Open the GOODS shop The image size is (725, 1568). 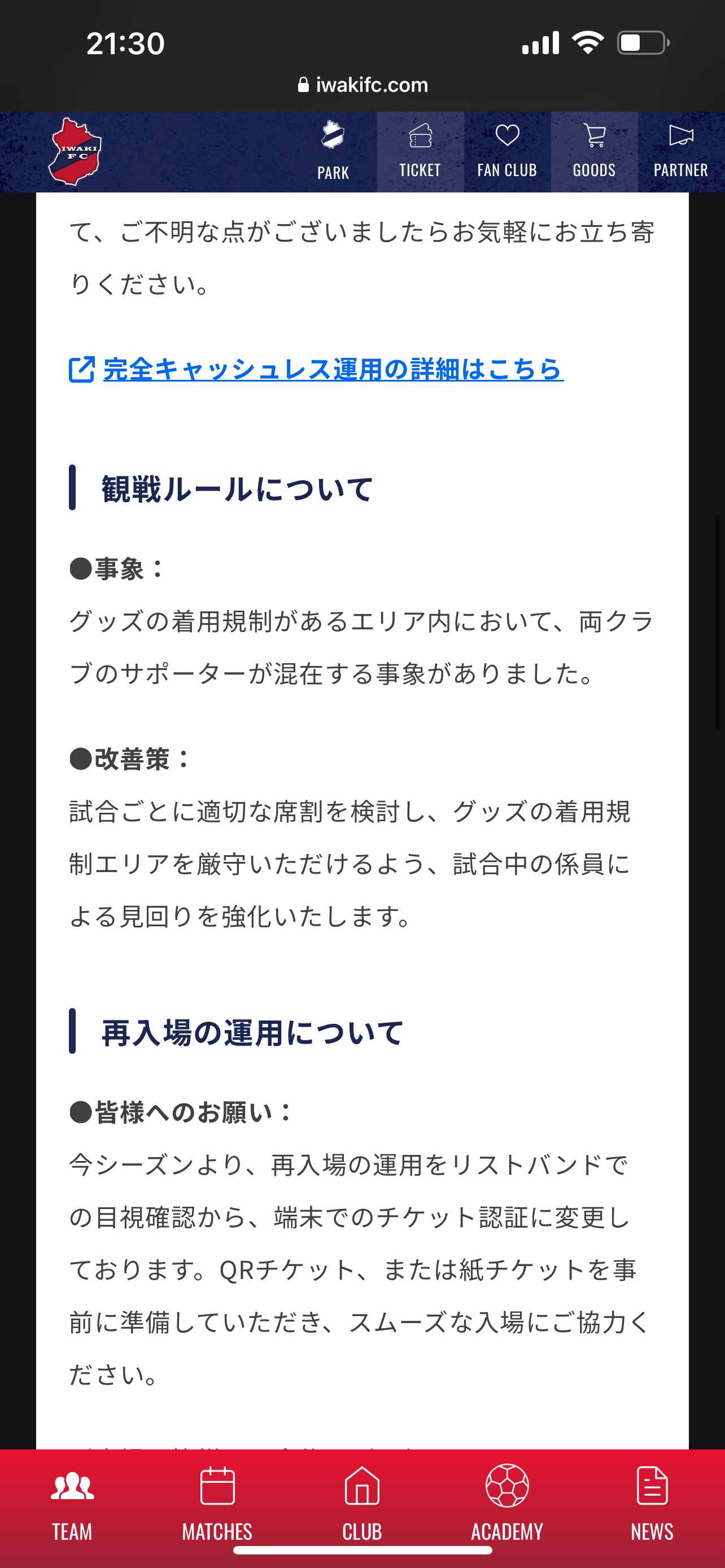coord(594,152)
